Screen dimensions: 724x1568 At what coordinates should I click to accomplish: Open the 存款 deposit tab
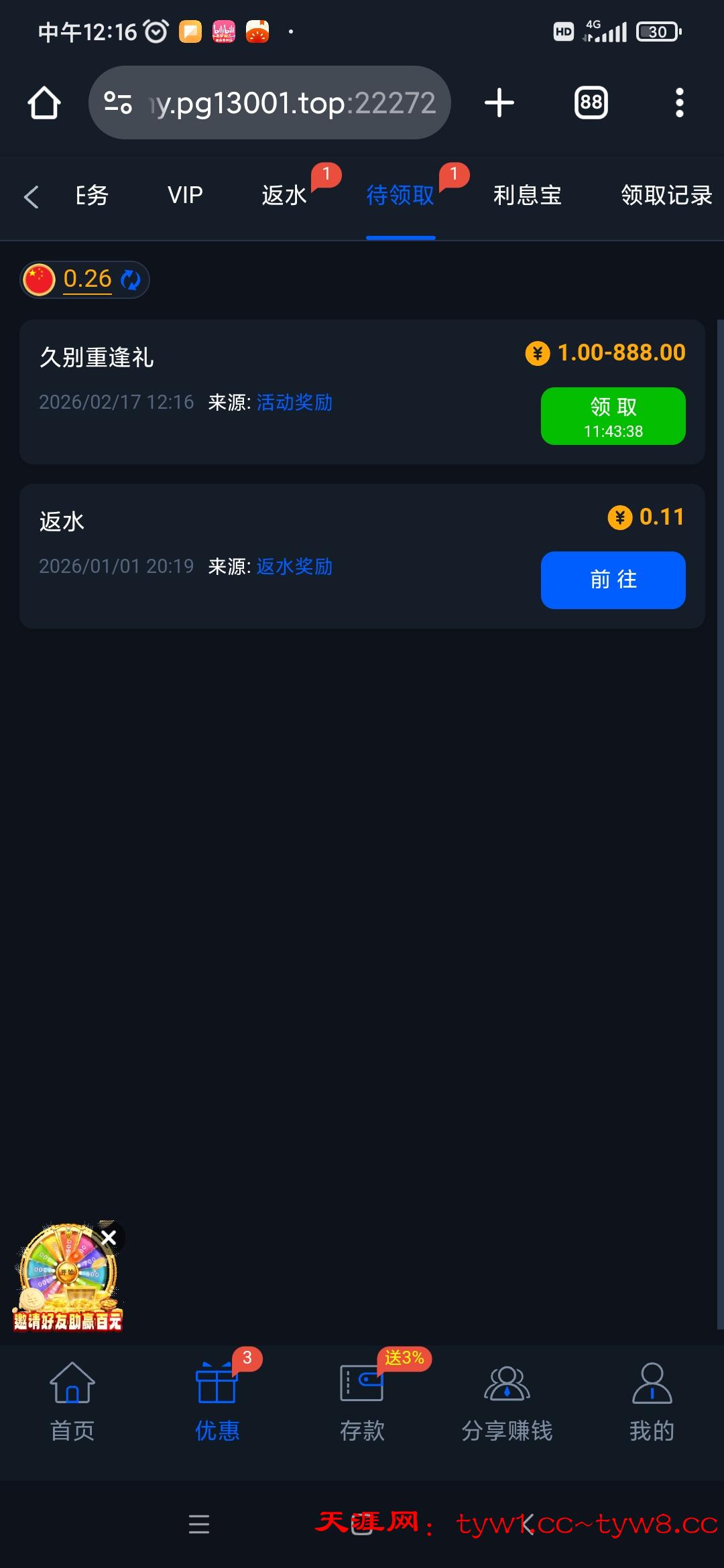362,1401
